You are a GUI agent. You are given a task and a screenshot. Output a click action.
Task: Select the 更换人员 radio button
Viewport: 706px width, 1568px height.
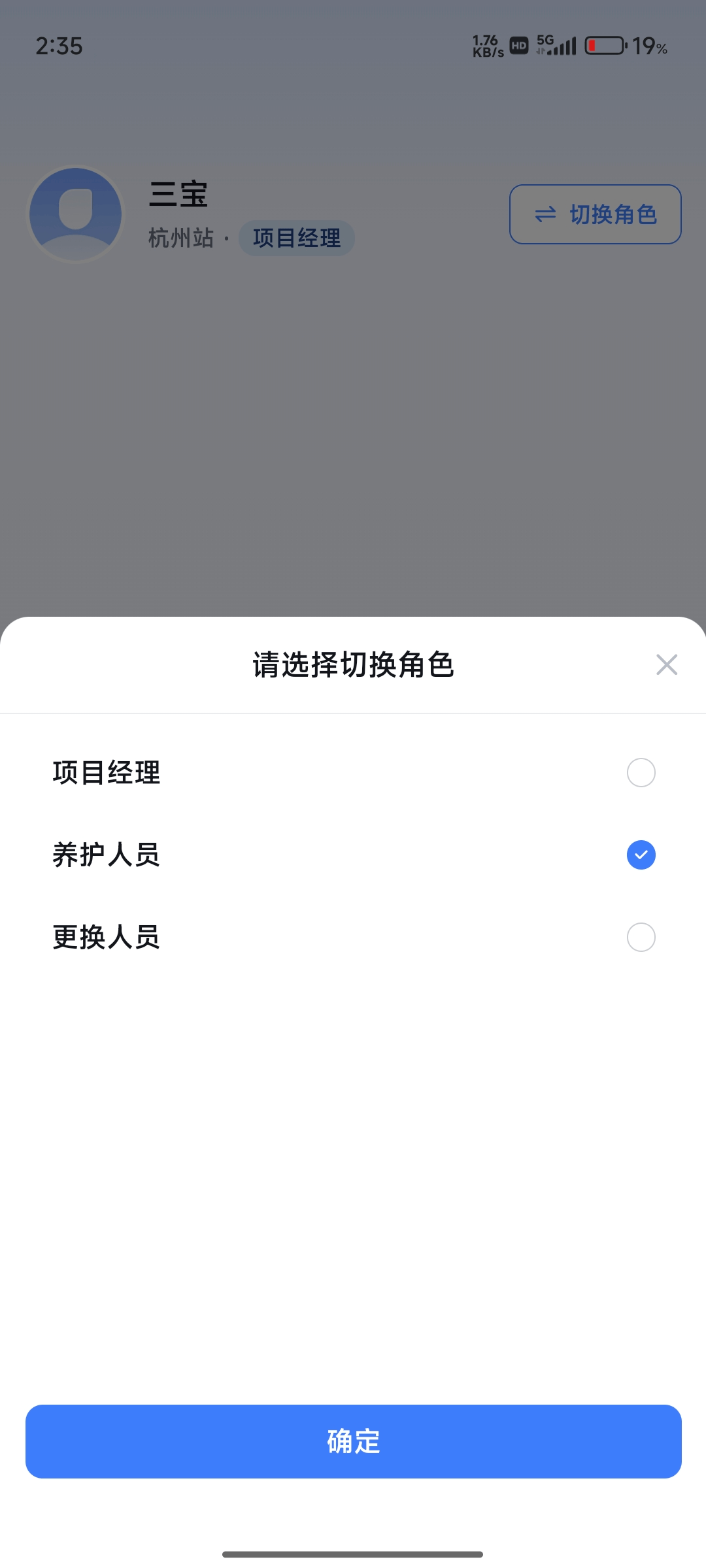[x=641, y=937]
